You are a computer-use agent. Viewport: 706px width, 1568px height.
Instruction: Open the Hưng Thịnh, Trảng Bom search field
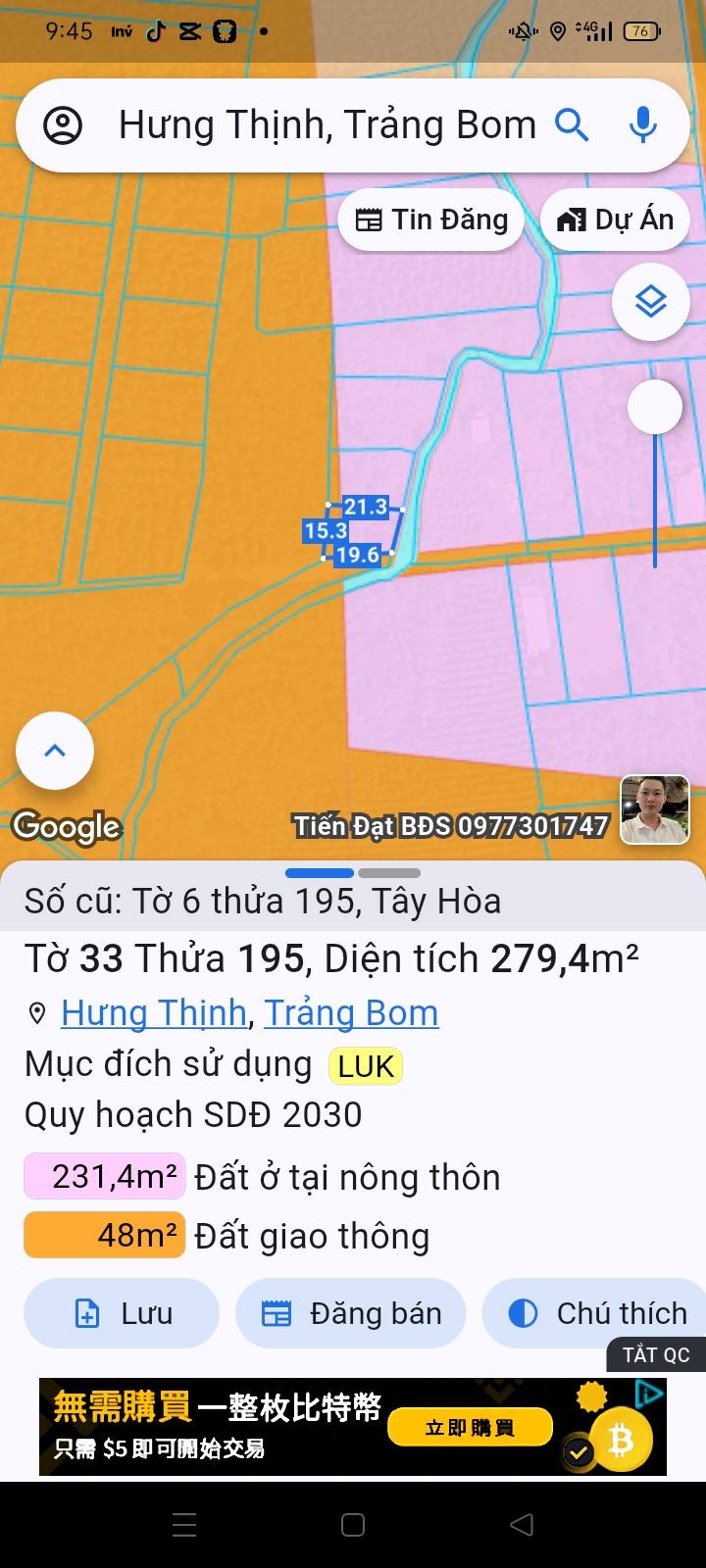[327, 125]
